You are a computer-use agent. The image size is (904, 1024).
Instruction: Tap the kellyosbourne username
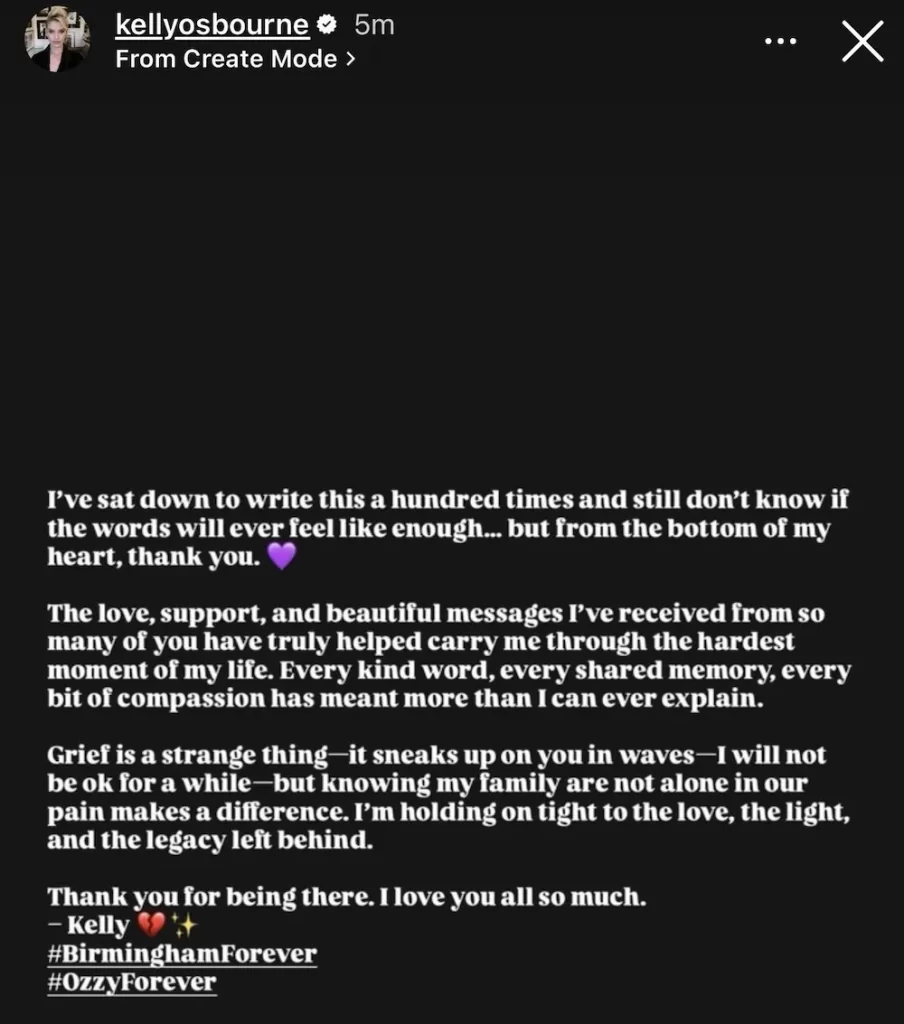[x=211, y=24]
